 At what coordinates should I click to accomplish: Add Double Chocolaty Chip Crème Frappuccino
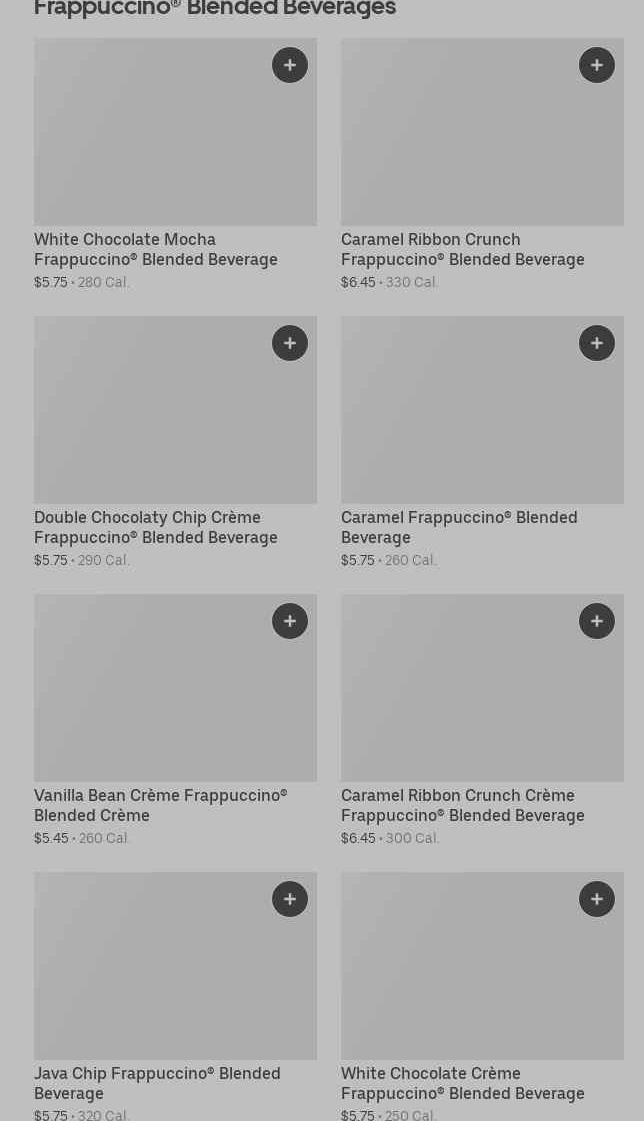click(289, 343)
